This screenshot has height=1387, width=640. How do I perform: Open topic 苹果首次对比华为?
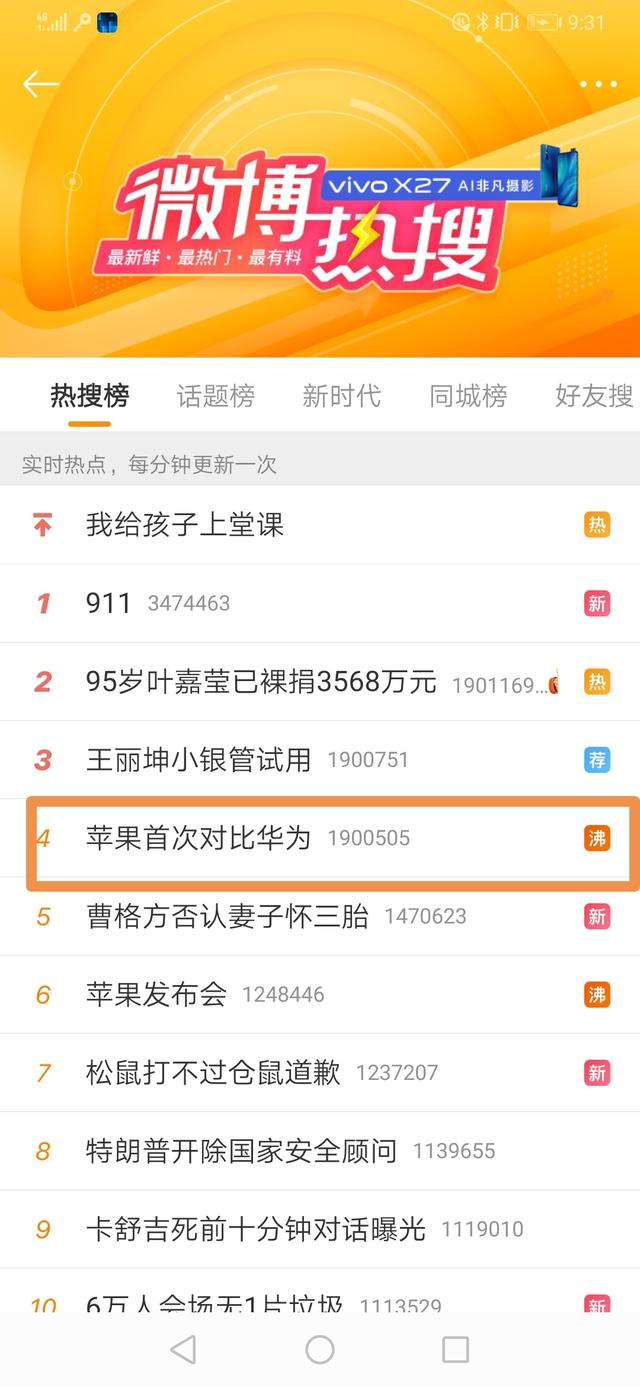[x=198, y=838]
